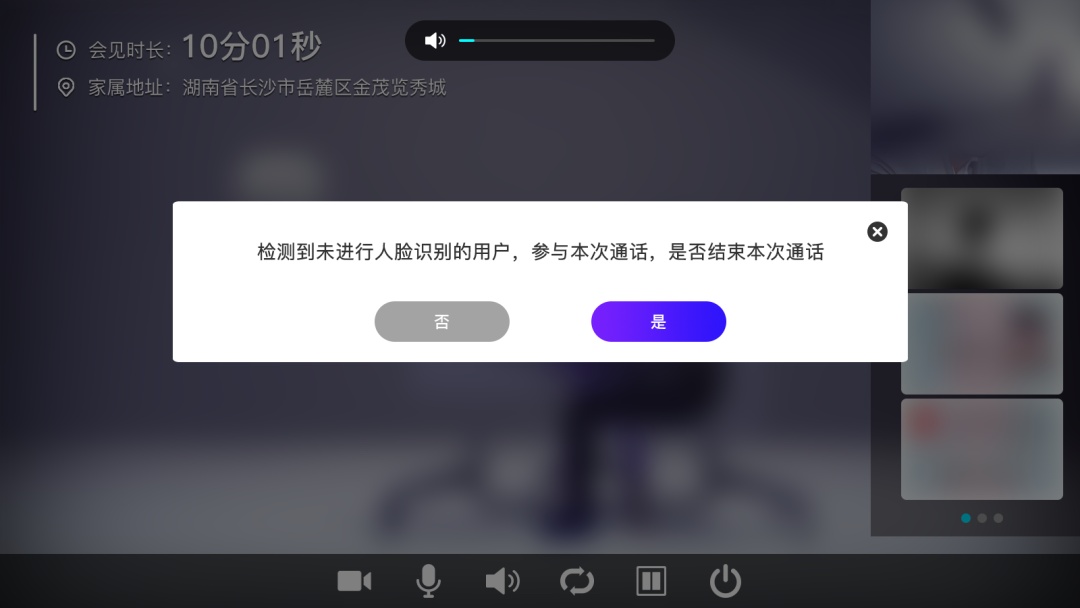Tap the power icon to hang up
The width and height of the screenshot is (1080, 608).
(x=725, y=581)
